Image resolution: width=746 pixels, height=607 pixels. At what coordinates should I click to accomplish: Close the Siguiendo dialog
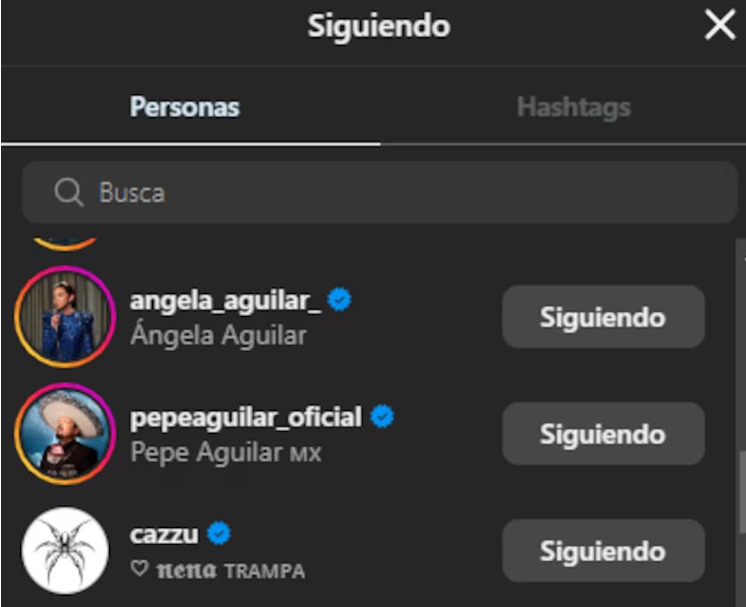click(719, 27)
